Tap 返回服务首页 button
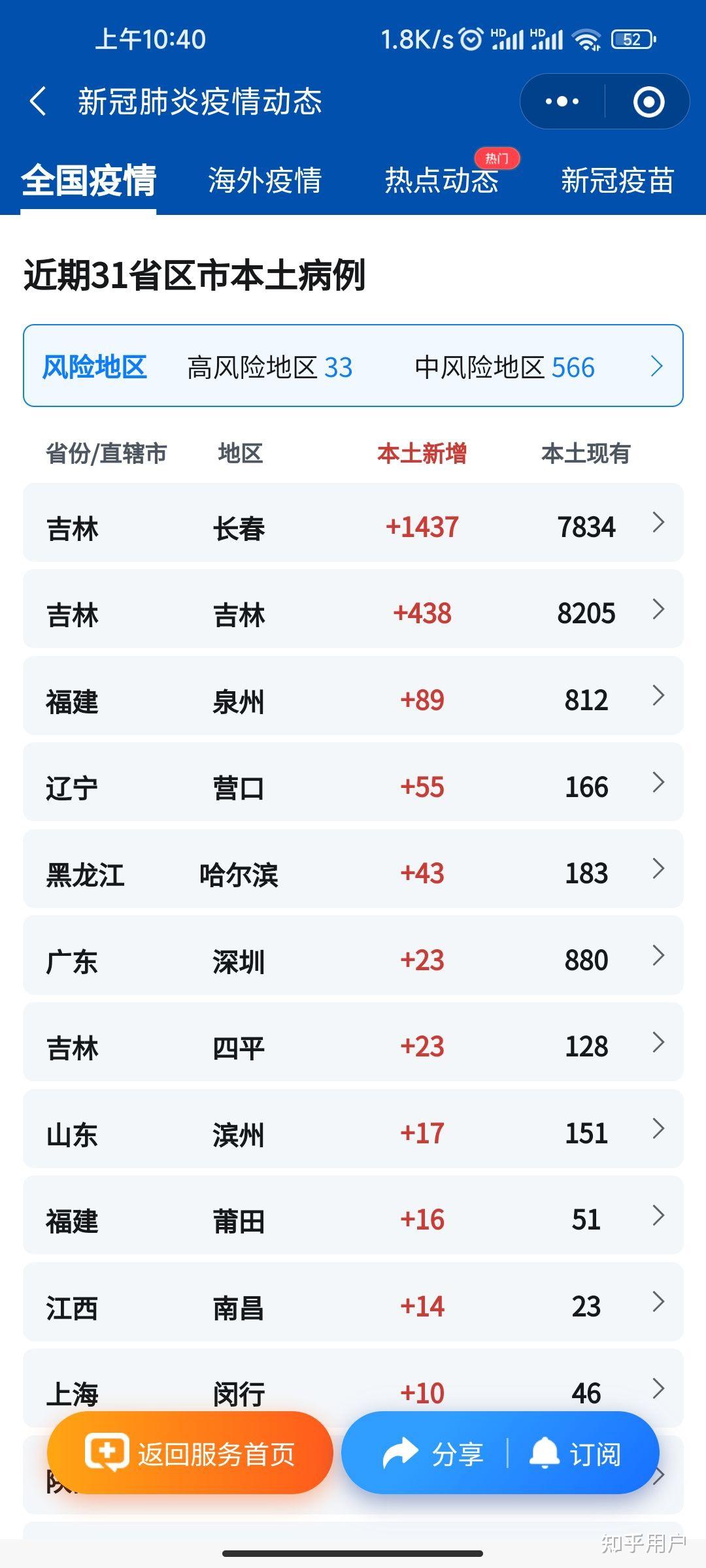Screen dimensions: 706x1568 pos(190,1452)
